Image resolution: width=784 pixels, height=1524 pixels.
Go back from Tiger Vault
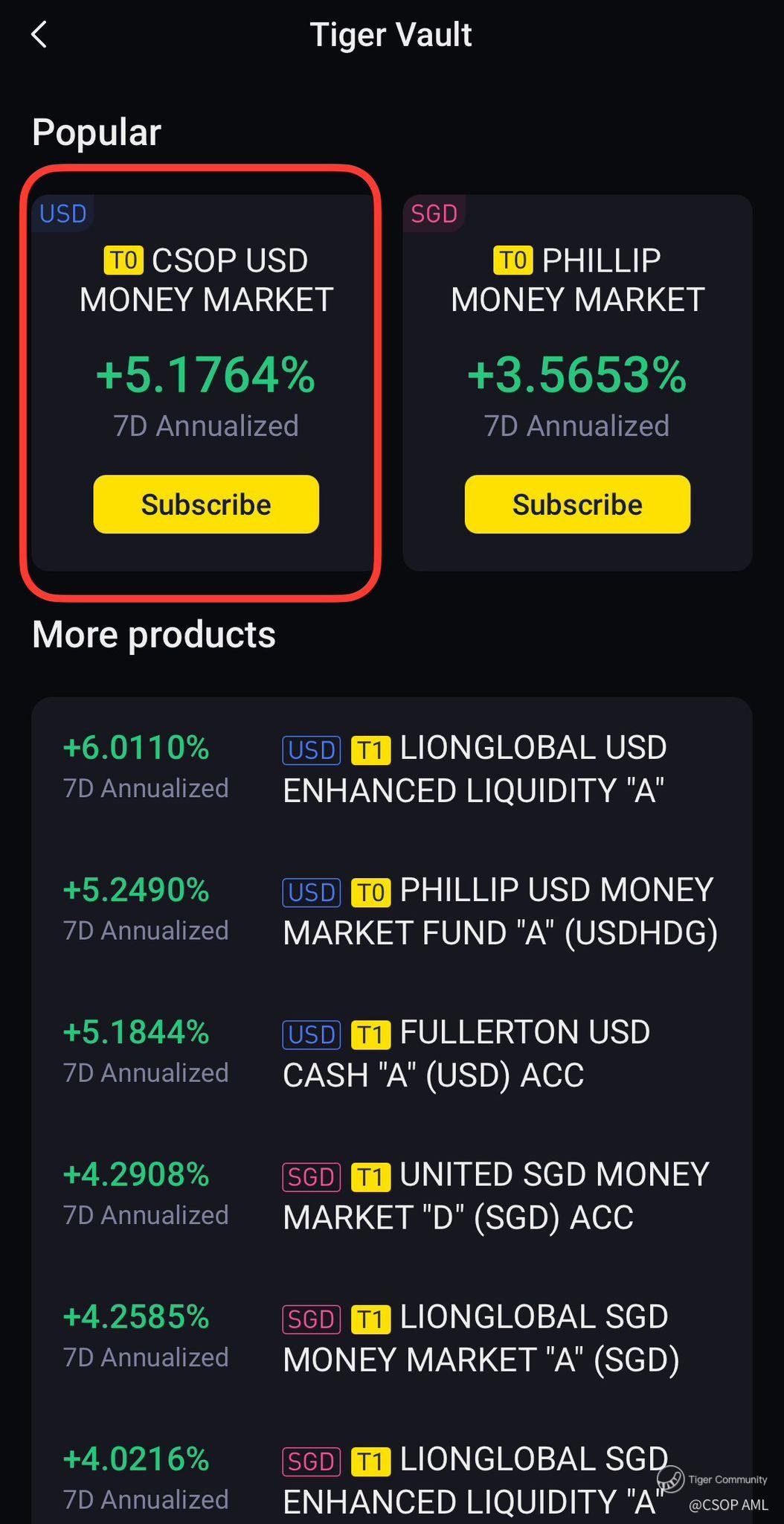[x=39, y=35]
